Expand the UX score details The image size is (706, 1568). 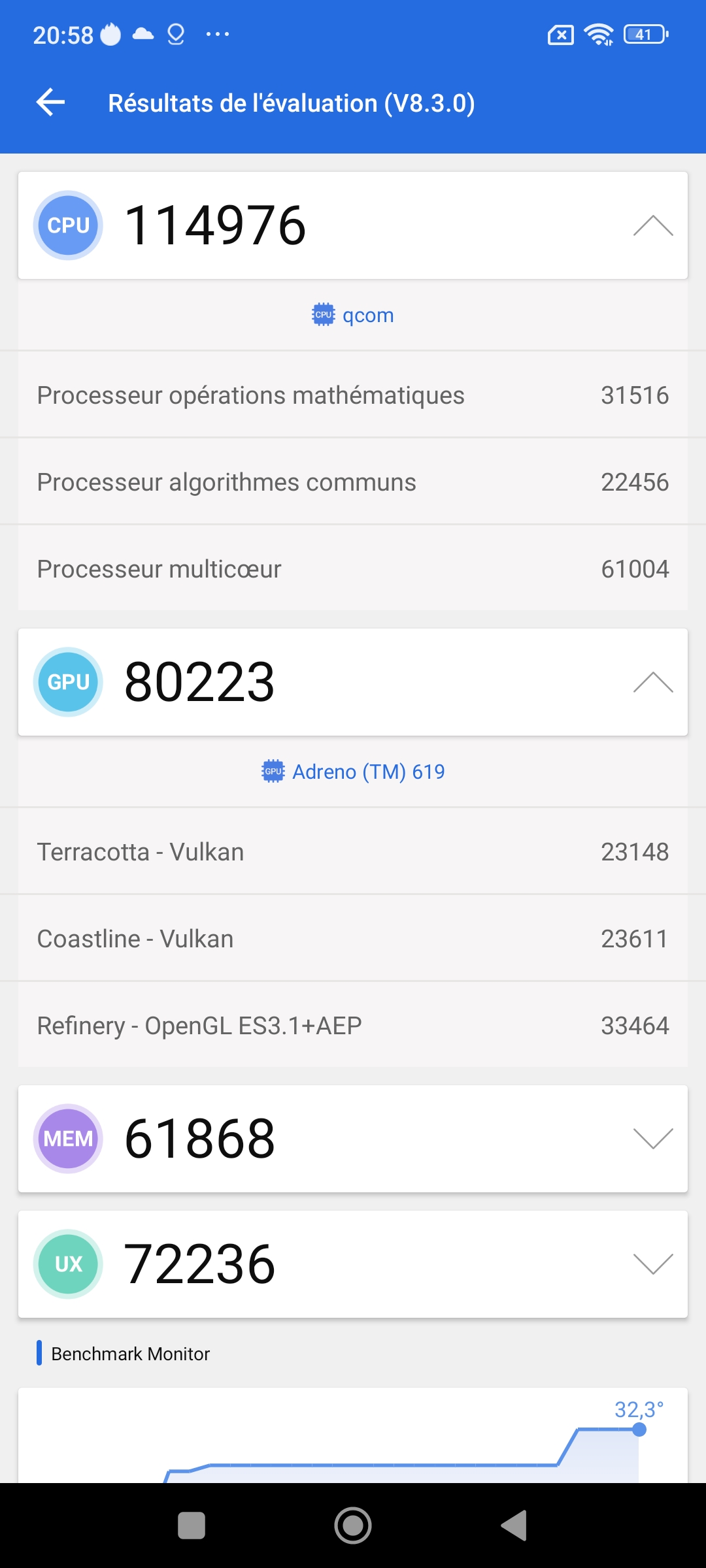pos(652,1264)
